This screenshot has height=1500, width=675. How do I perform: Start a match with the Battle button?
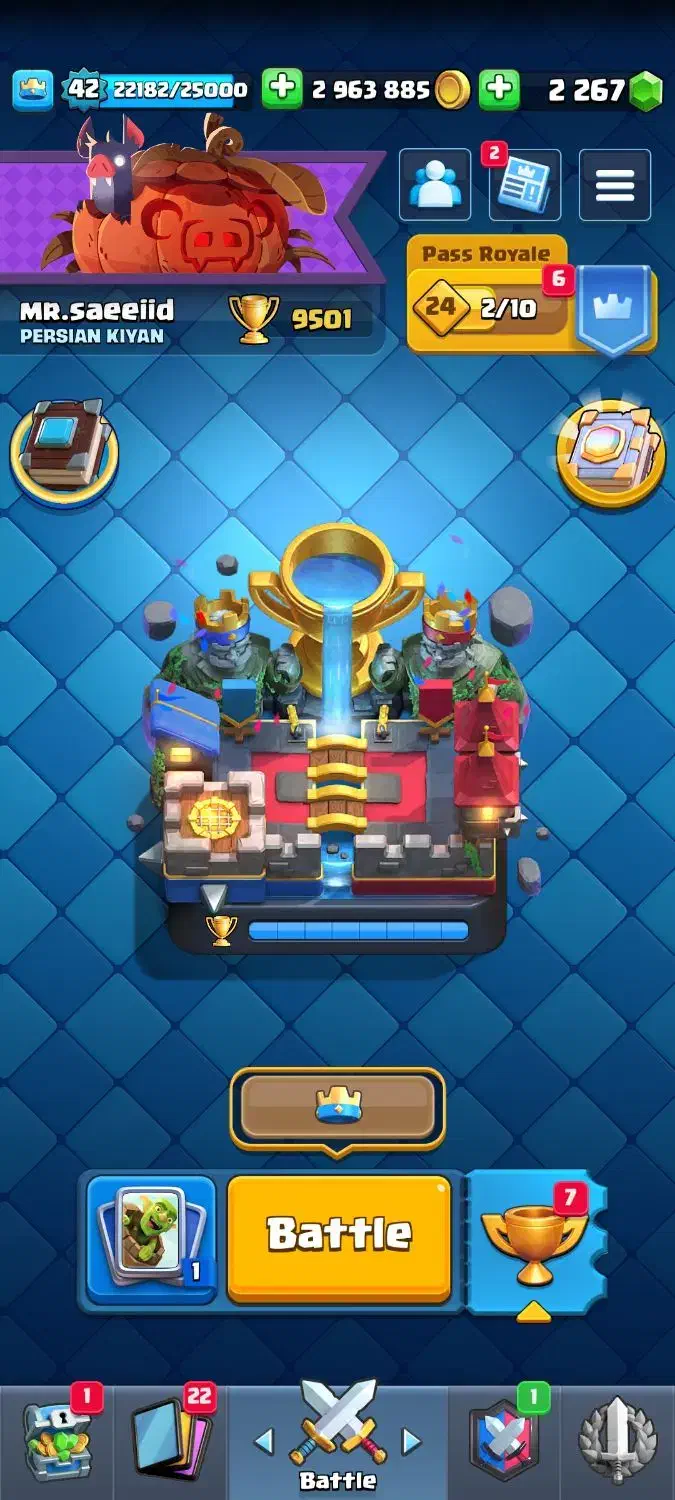pos(339,1238)
